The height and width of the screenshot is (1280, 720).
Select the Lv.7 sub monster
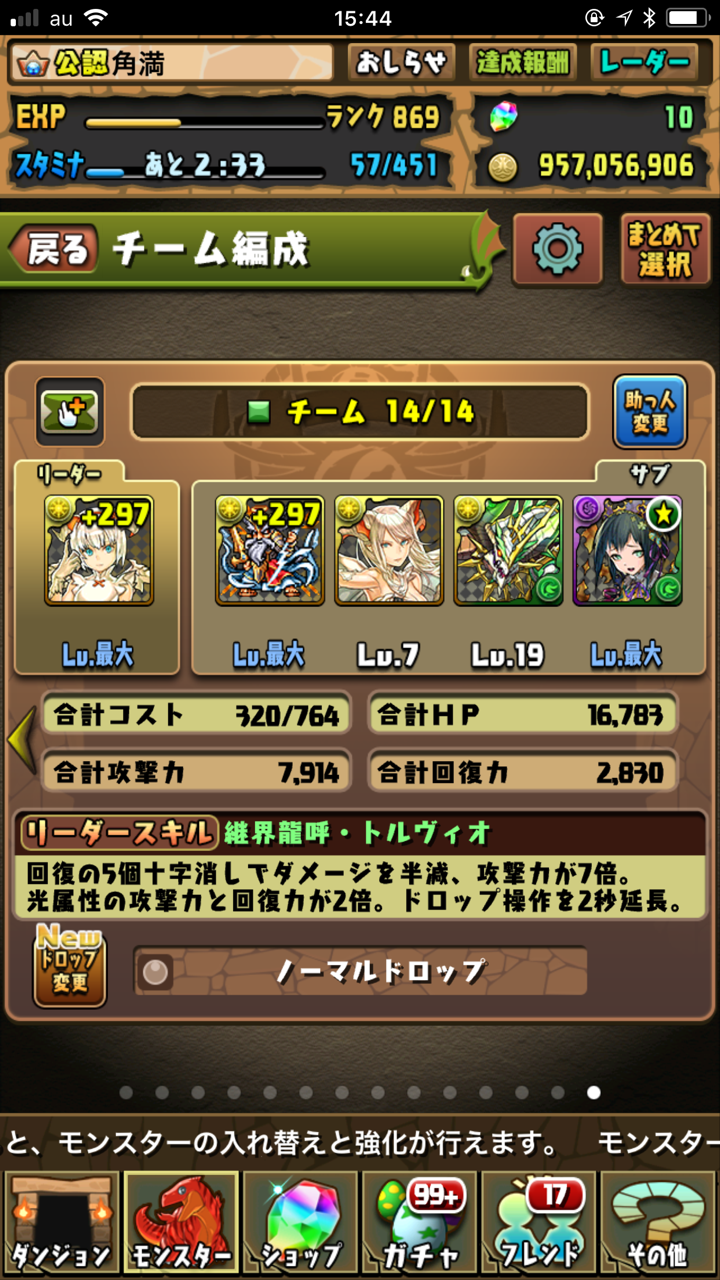(x=388, y=550)
